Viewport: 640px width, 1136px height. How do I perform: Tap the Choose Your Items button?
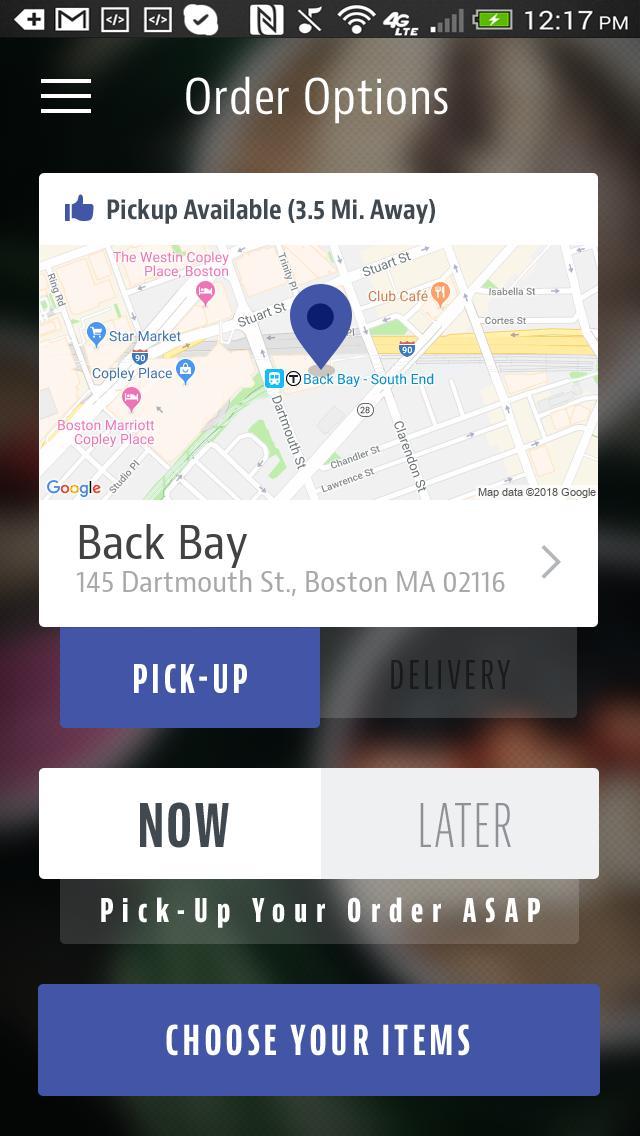click(319, 1040)
